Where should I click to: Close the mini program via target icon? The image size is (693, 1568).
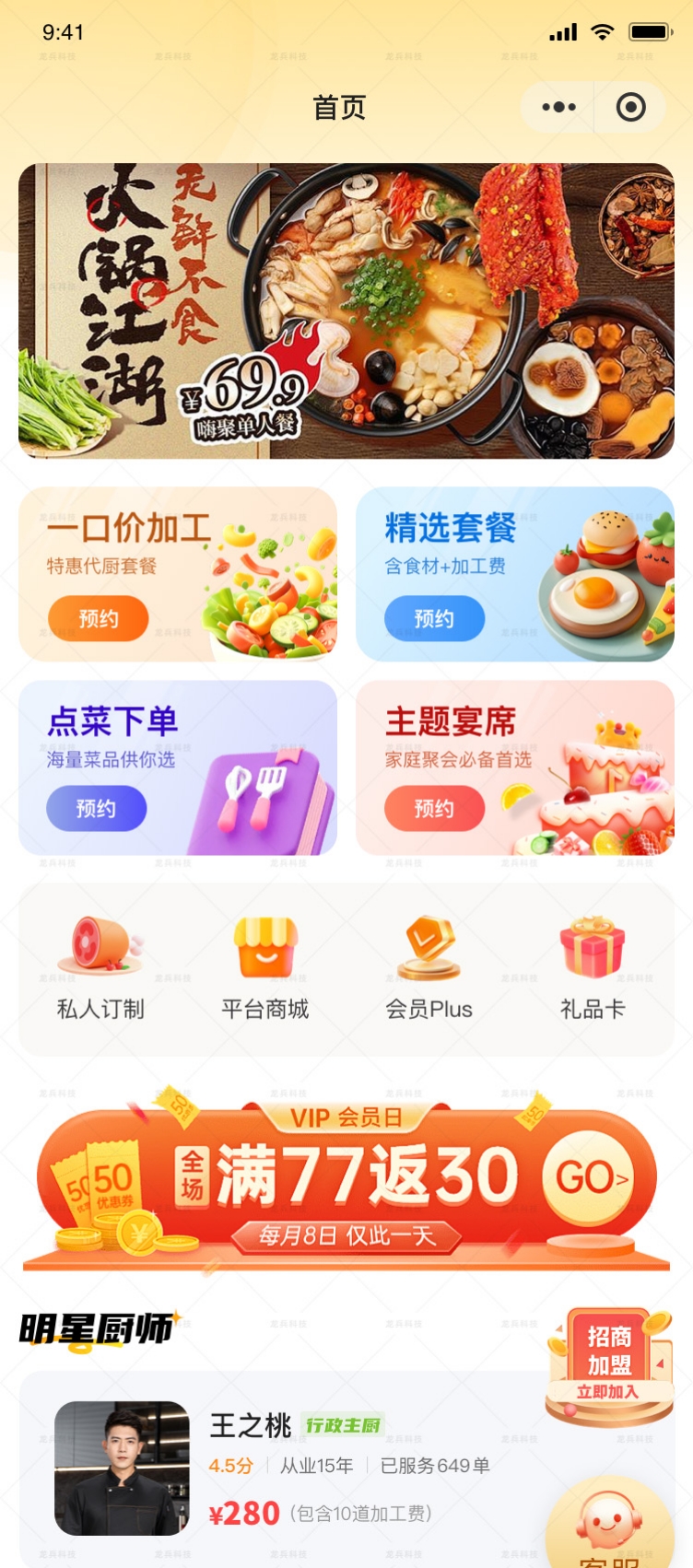tap(630, 108)
